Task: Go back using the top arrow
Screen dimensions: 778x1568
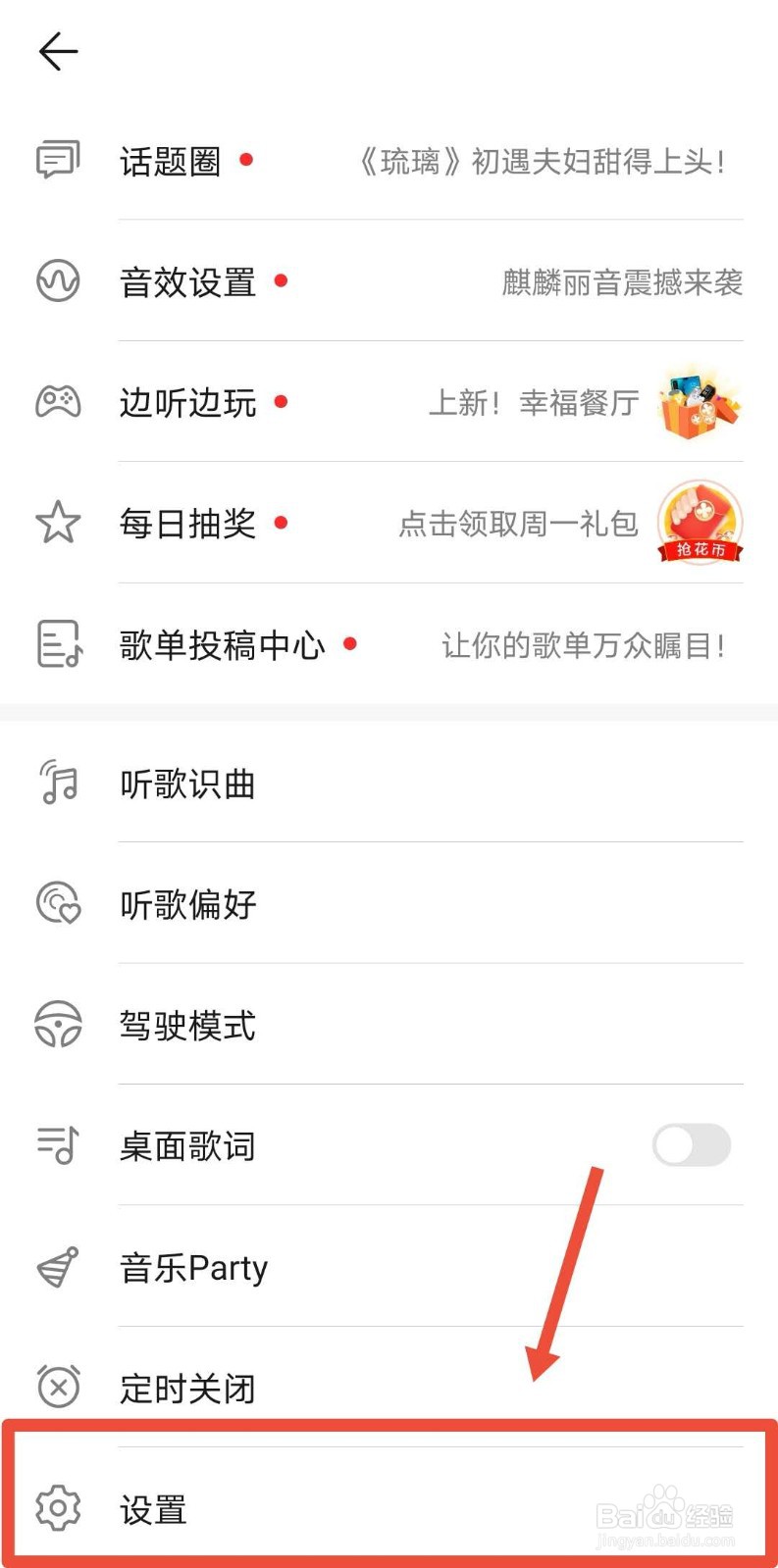Action: (58, 52)
